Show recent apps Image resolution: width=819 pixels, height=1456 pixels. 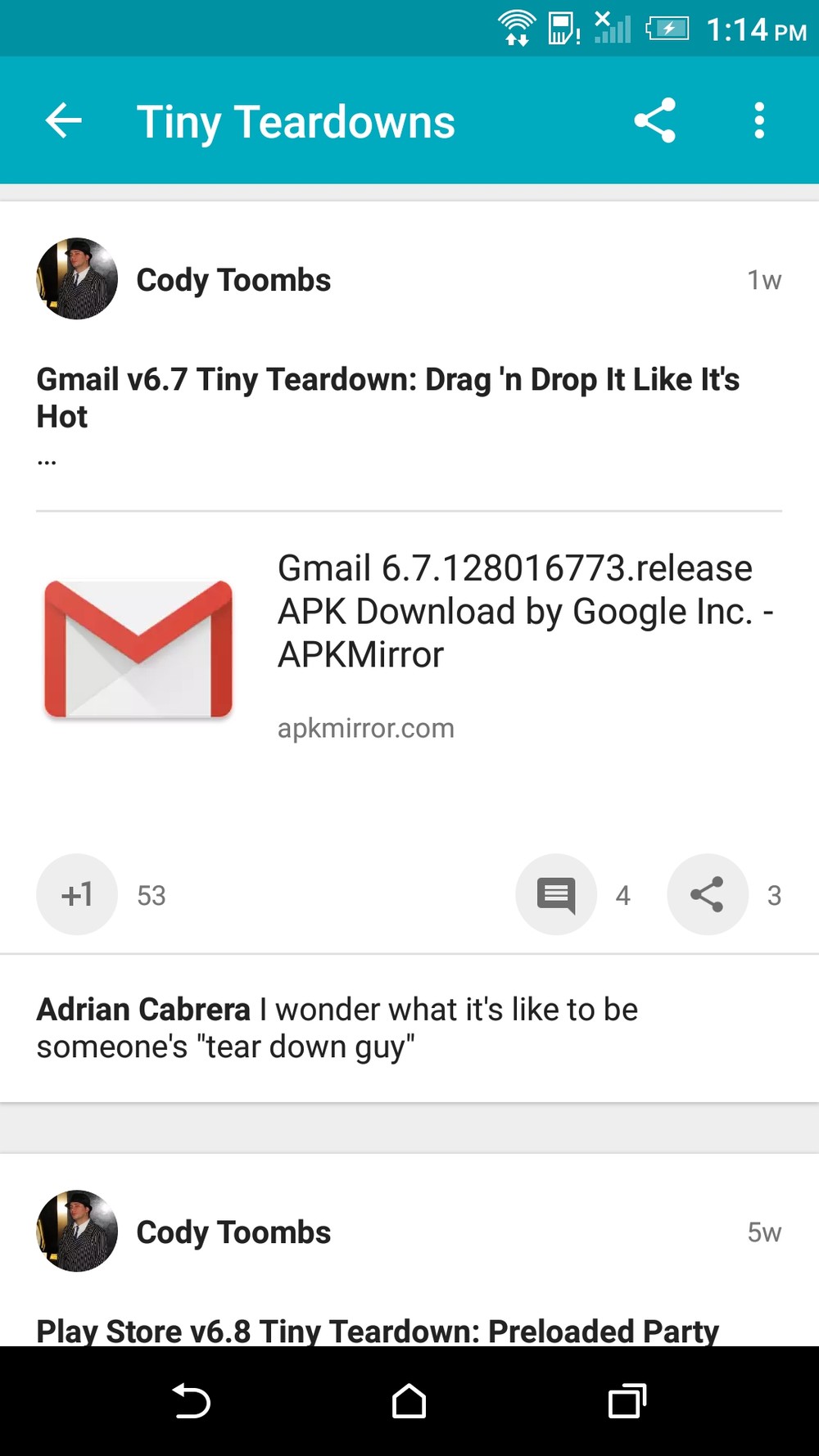(x=627, y=1401)
